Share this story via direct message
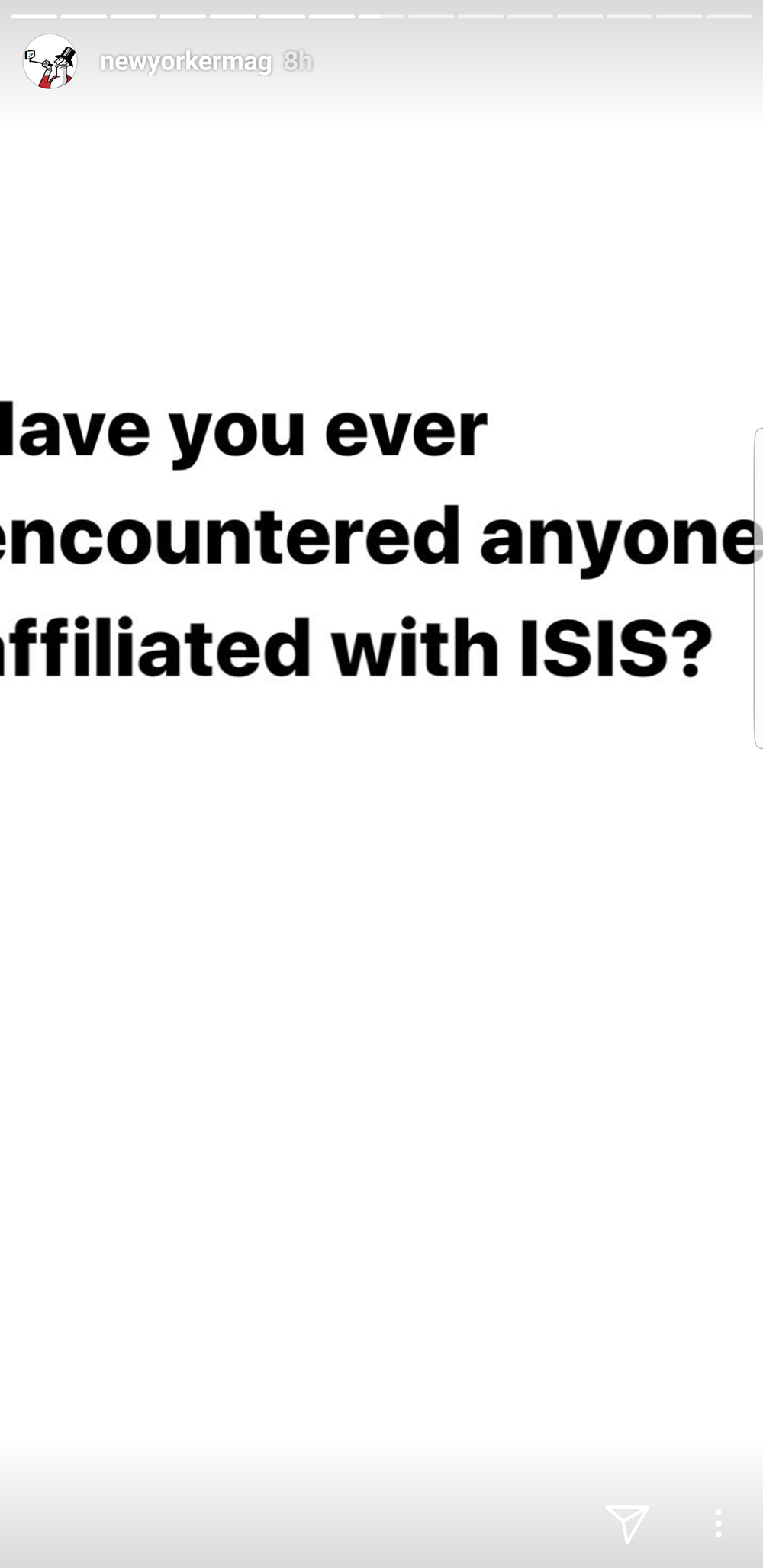 tap(626, 1523)
